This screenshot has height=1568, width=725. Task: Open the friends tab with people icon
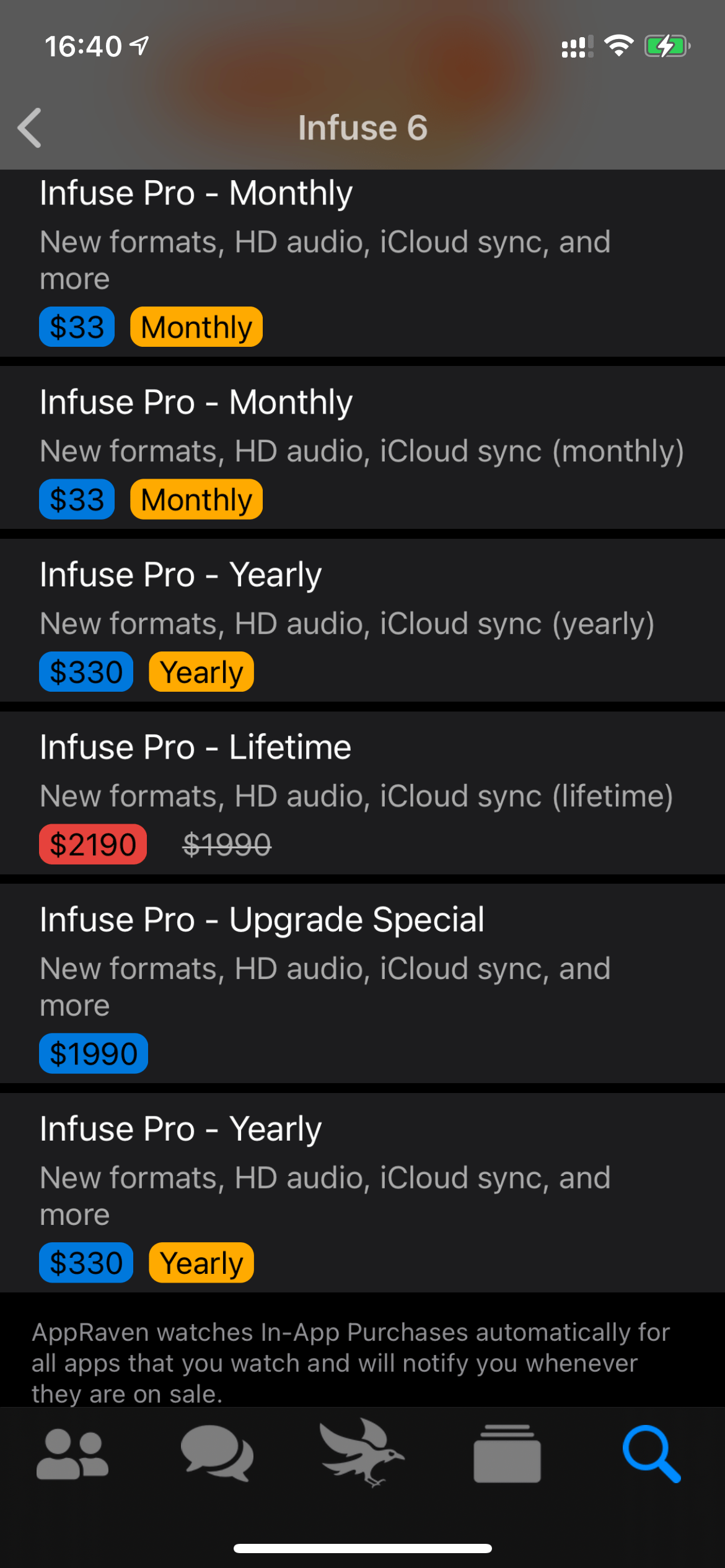[x=72, y=1454]
